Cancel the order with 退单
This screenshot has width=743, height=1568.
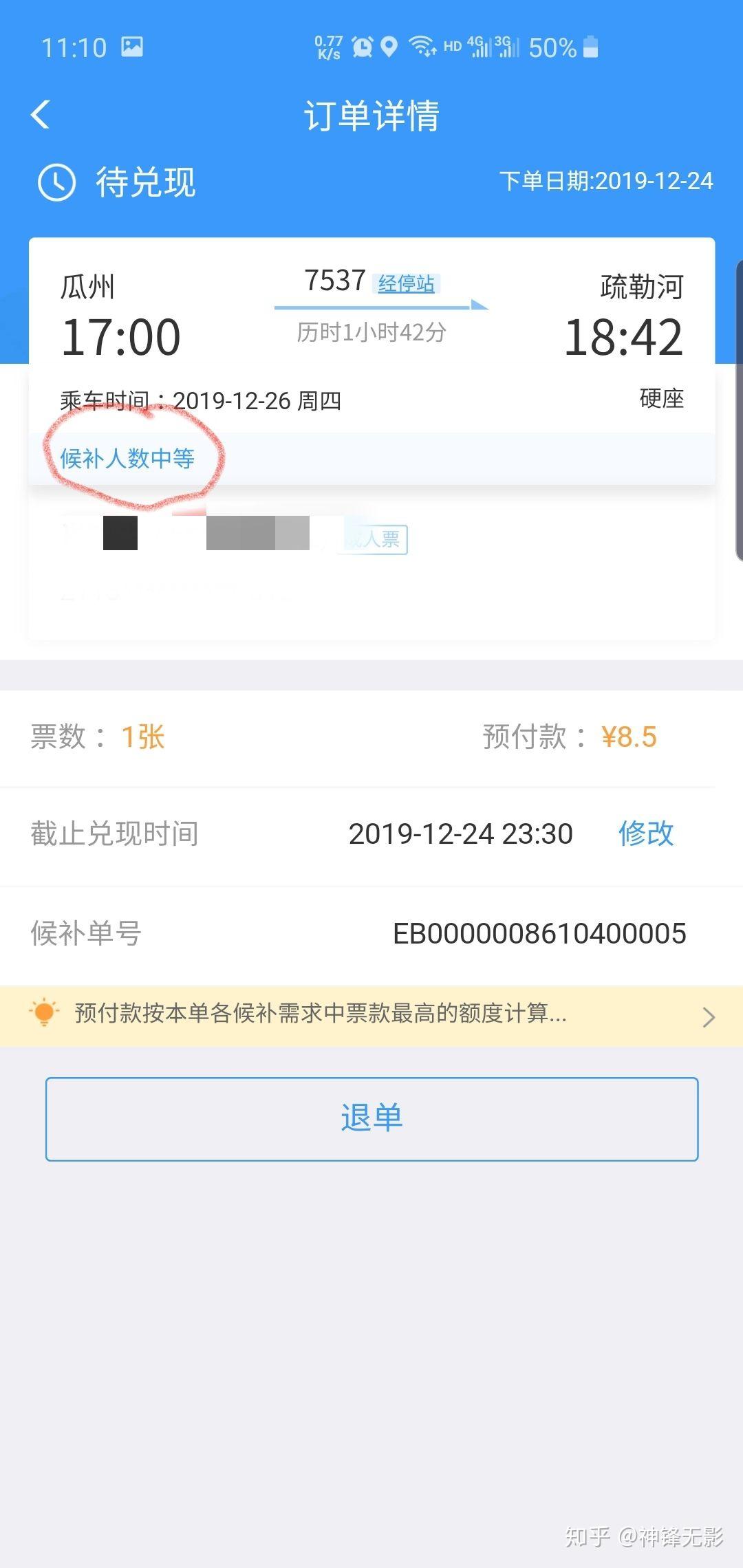(x=371, y=1118)
